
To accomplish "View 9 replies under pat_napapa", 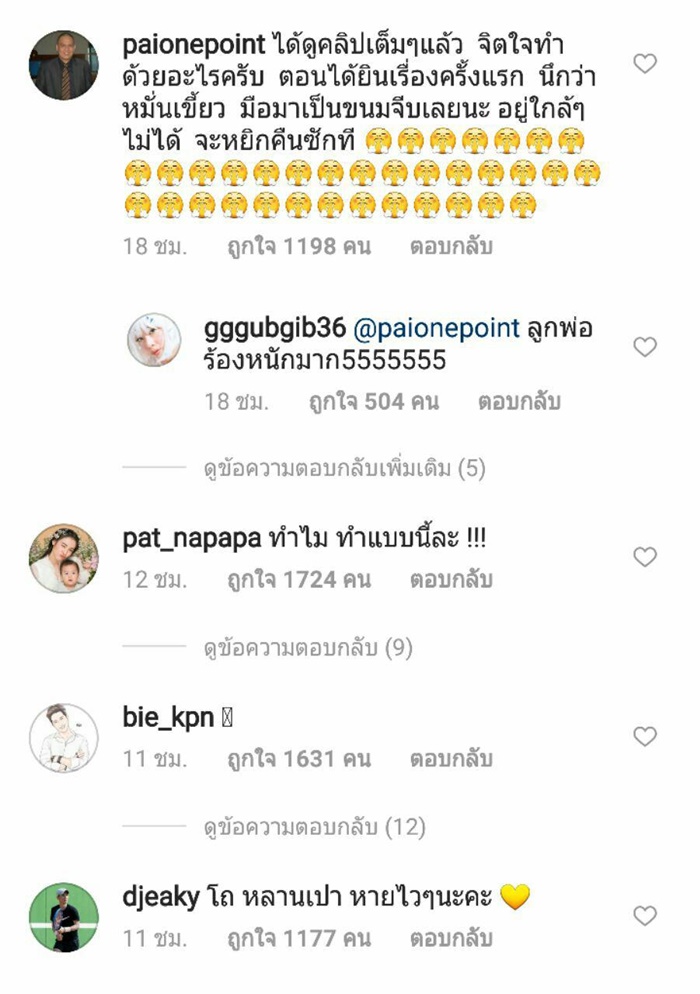I will tap(308, 648).
